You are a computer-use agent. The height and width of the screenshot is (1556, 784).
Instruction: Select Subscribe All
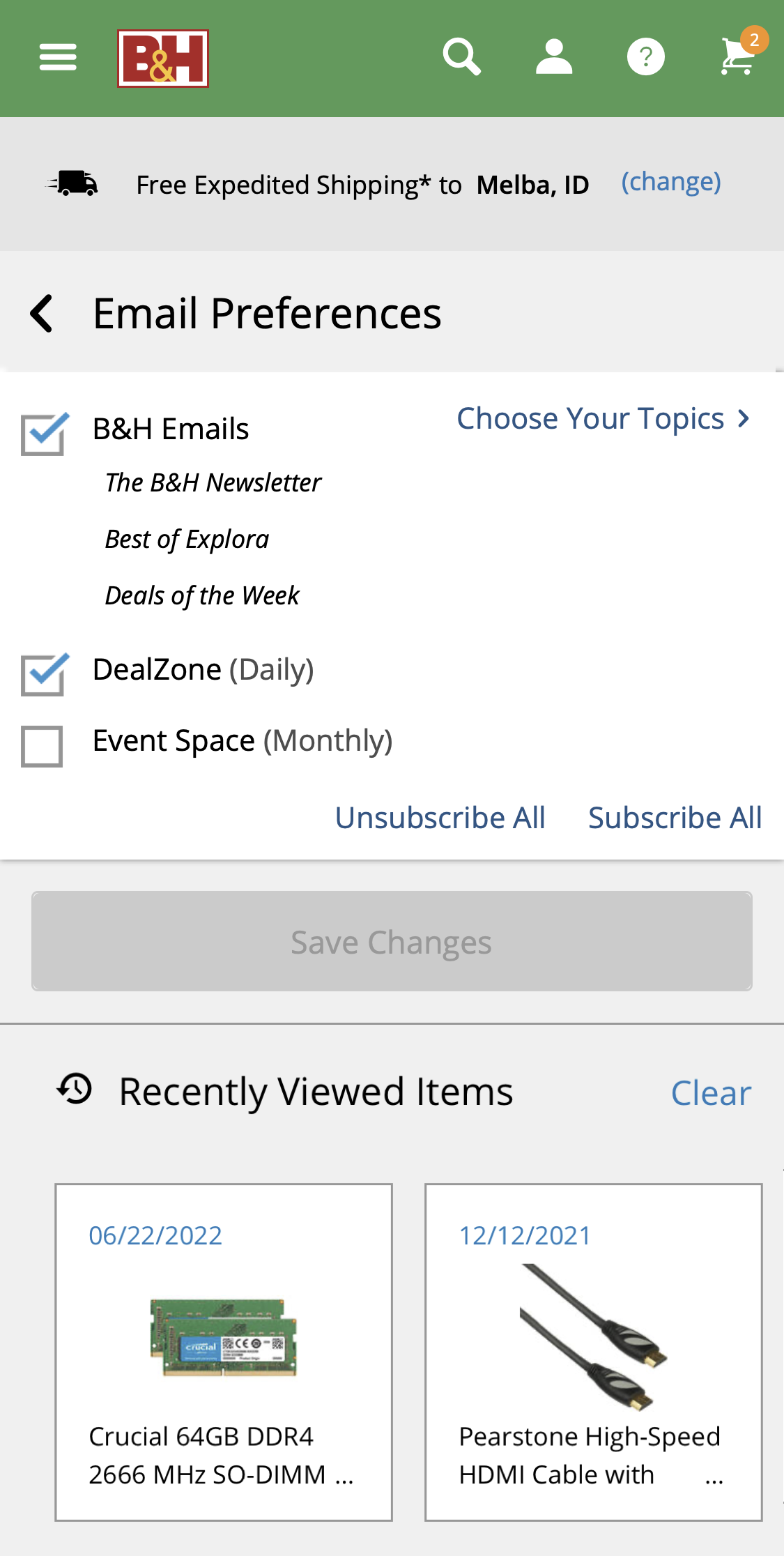click(675, 817)
